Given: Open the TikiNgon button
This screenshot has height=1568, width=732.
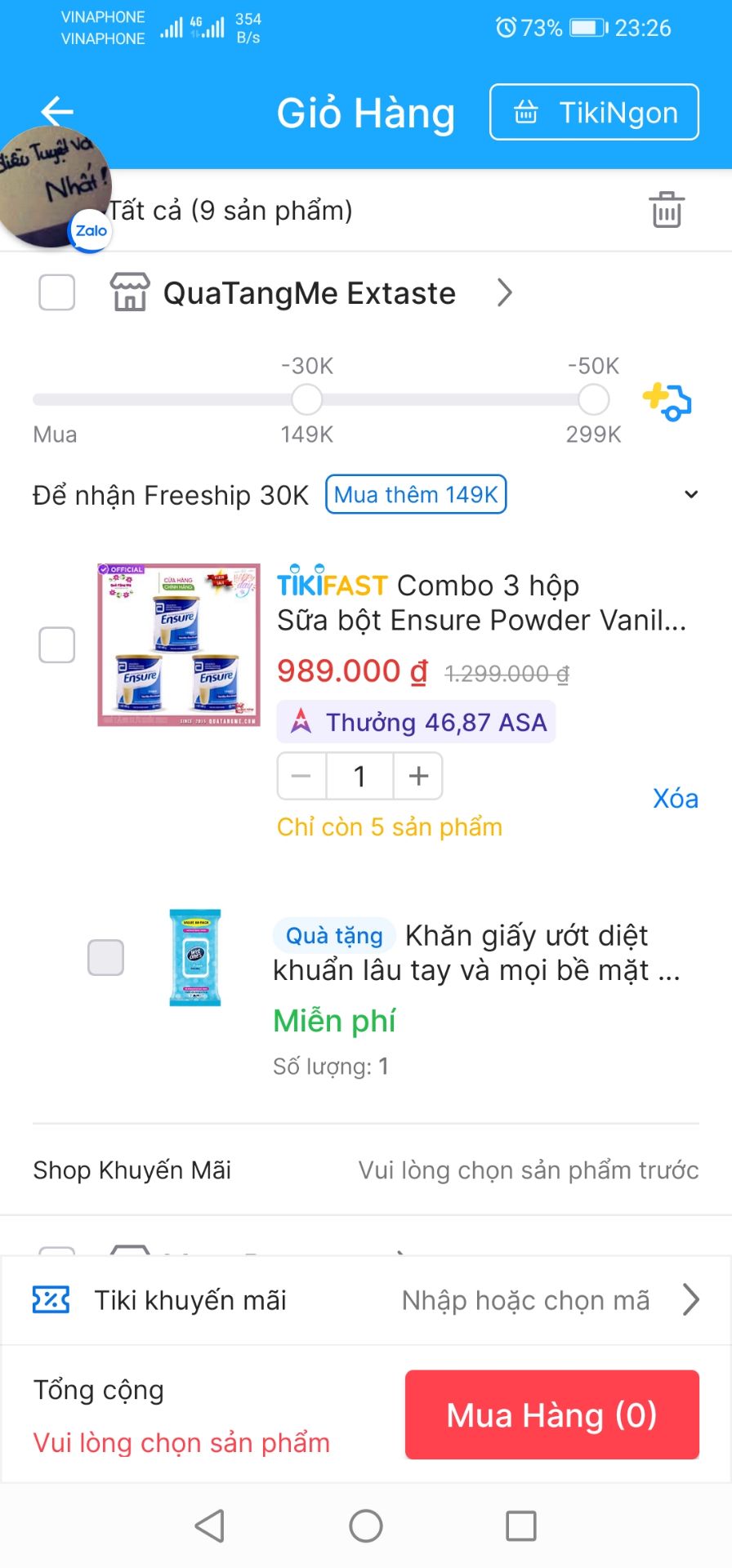Looking at the screenshot, I should coord(594,113).
